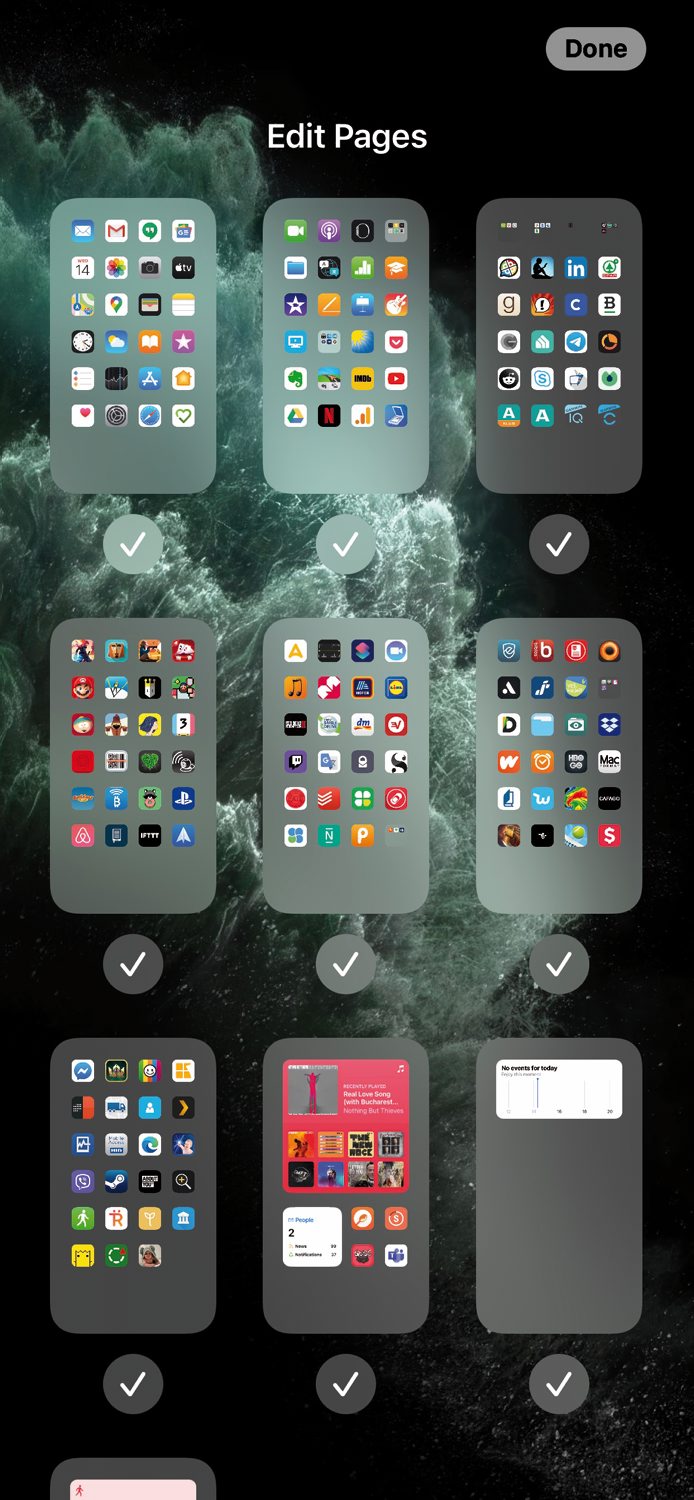Viewport: 694px width, 1500px height.
Task: Hide the page containing Netflix and IMDb
Action: [346, 544]
